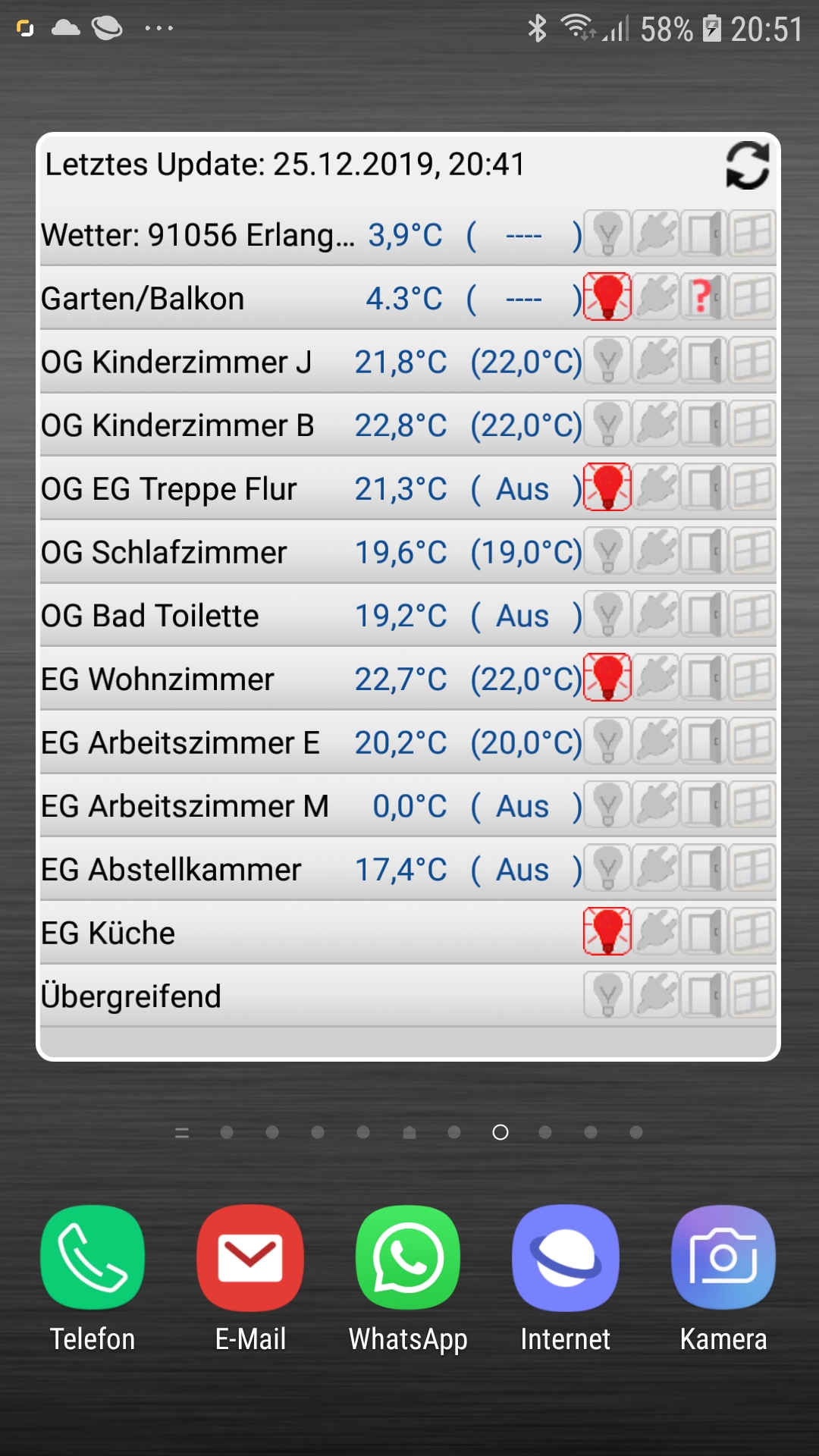The height and width of the screenshot is (1456, 819).
Task: Open WhatsApp from the dock
Action: point(408,1257)
